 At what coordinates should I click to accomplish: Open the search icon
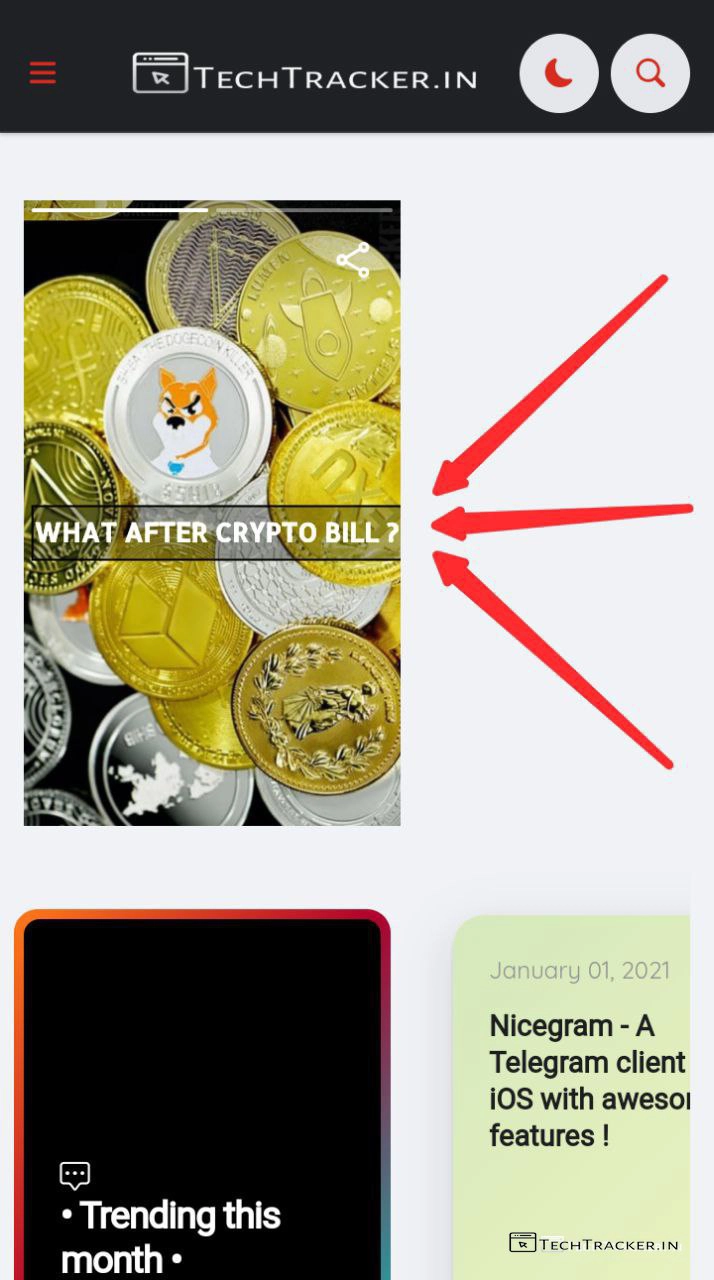tap(650, 74)
